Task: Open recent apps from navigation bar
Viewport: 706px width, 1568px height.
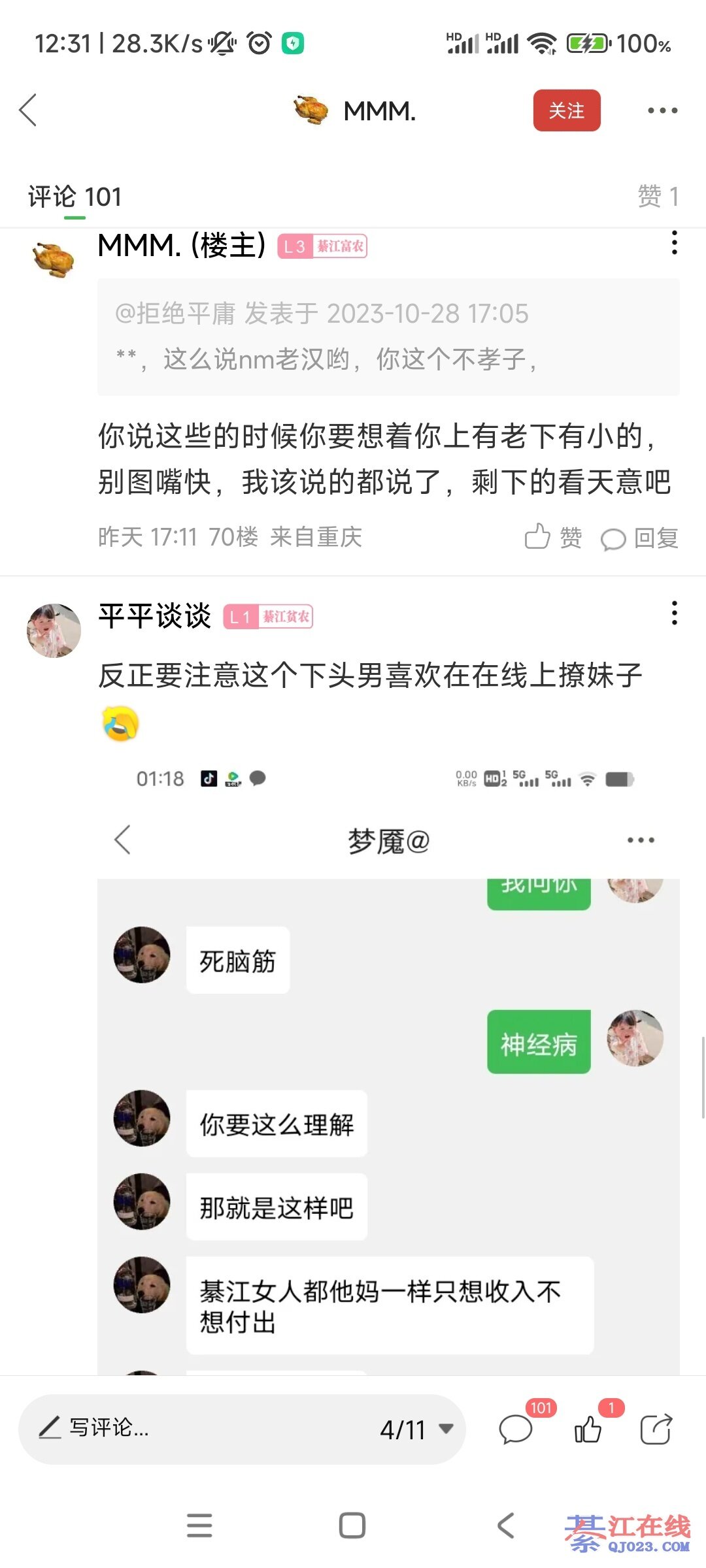Action: pos(199,1526)
